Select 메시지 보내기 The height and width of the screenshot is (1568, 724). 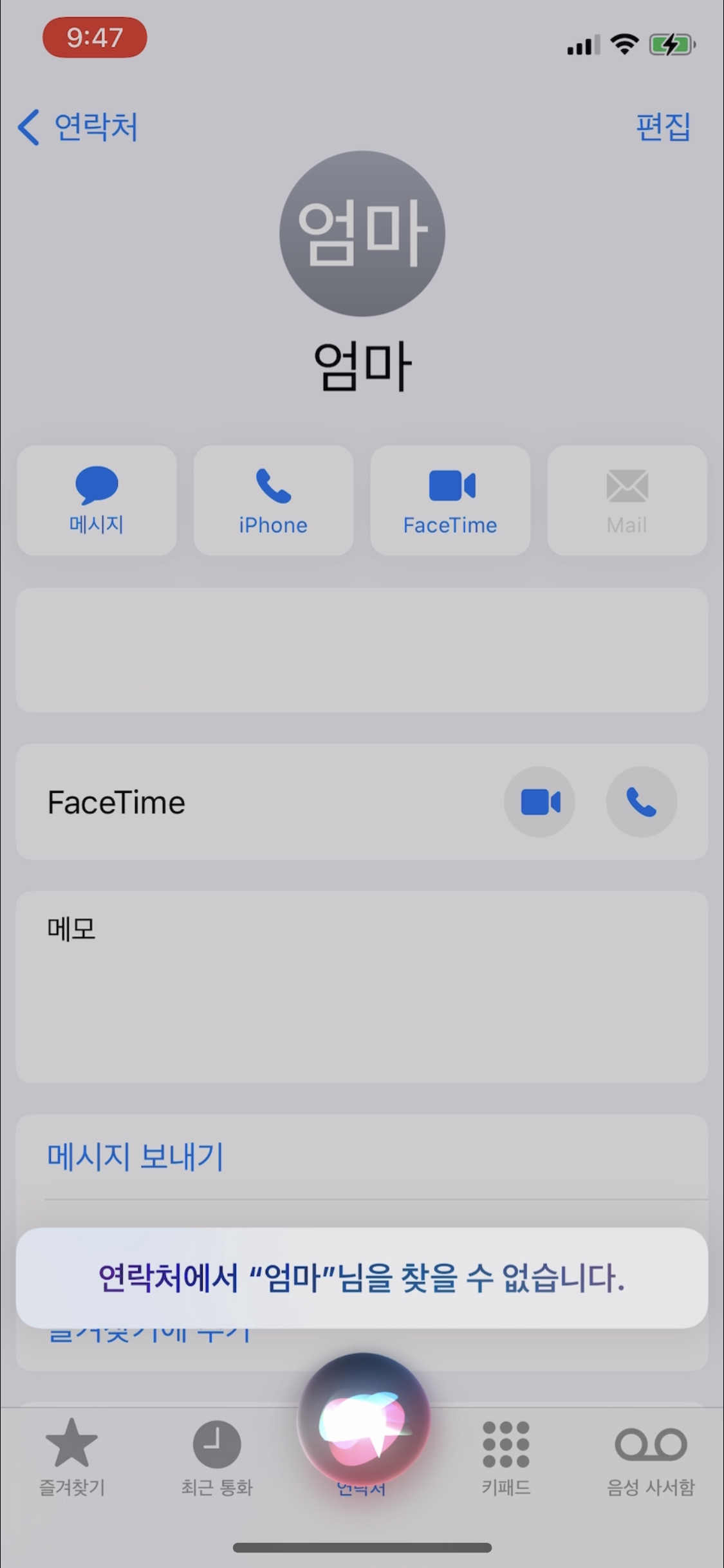click(x=135, y=1156)
